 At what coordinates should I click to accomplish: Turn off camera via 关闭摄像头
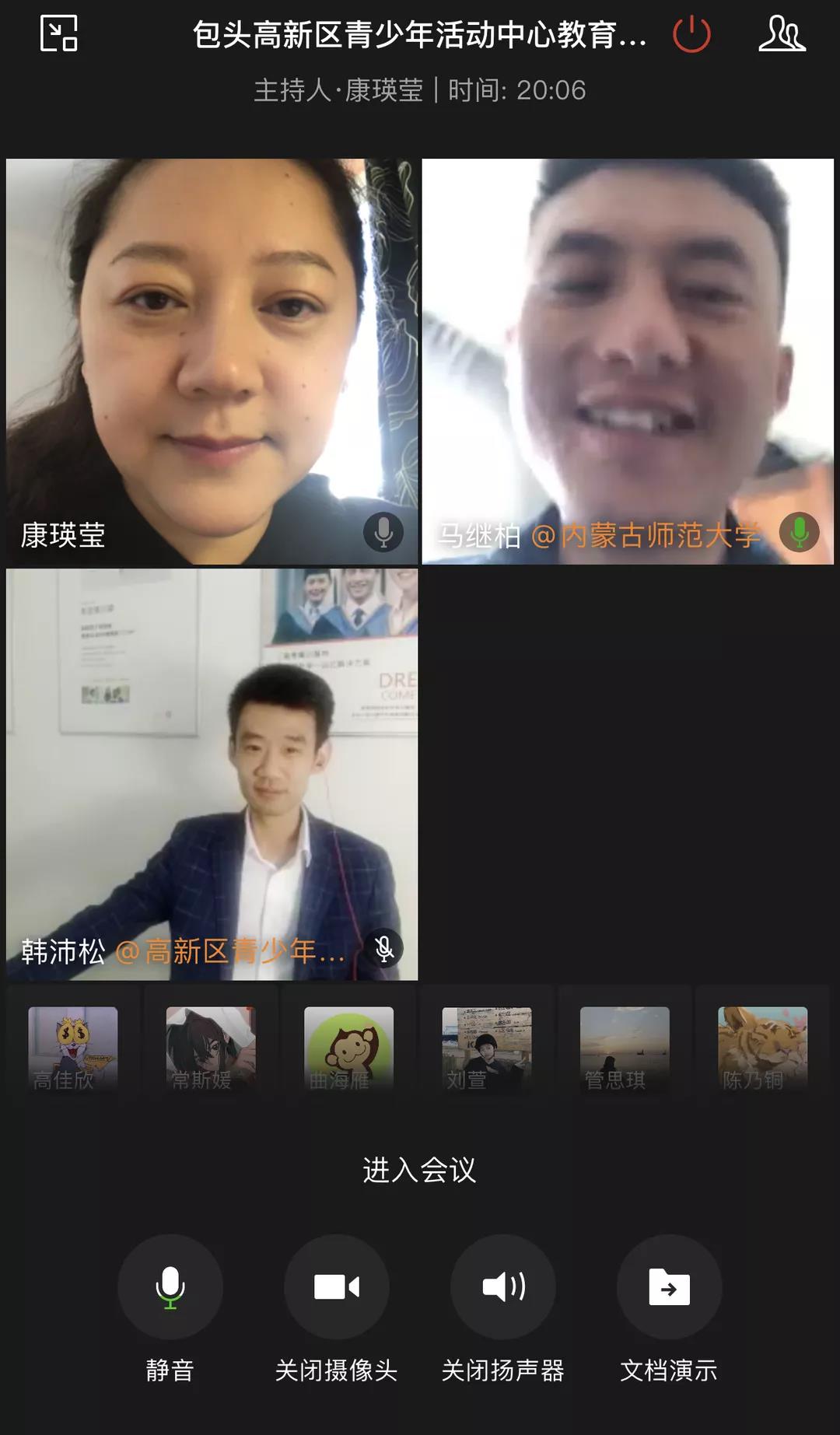point(336,1286)
